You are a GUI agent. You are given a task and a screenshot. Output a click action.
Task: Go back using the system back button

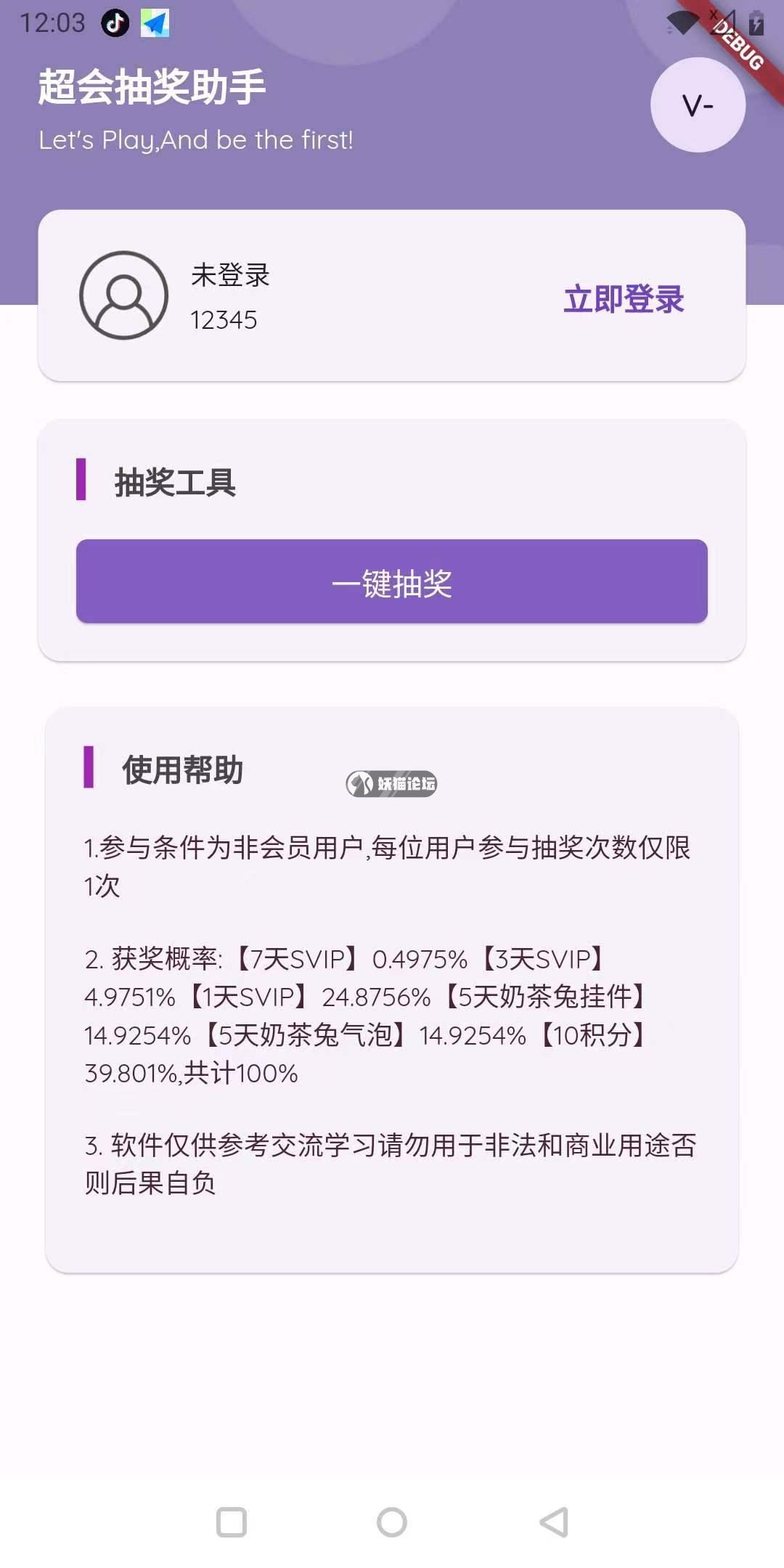(x=554, y=1522)
